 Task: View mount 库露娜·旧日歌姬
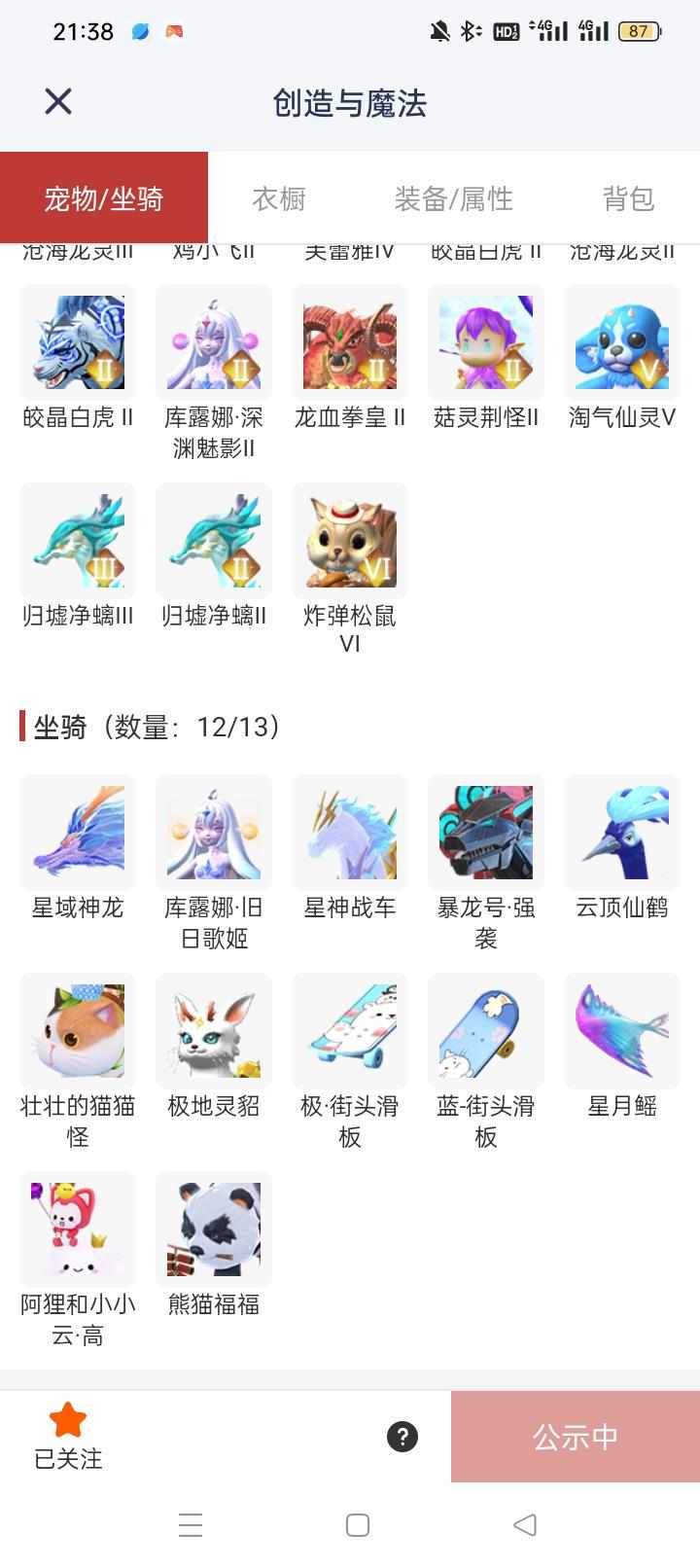[214, 833]
